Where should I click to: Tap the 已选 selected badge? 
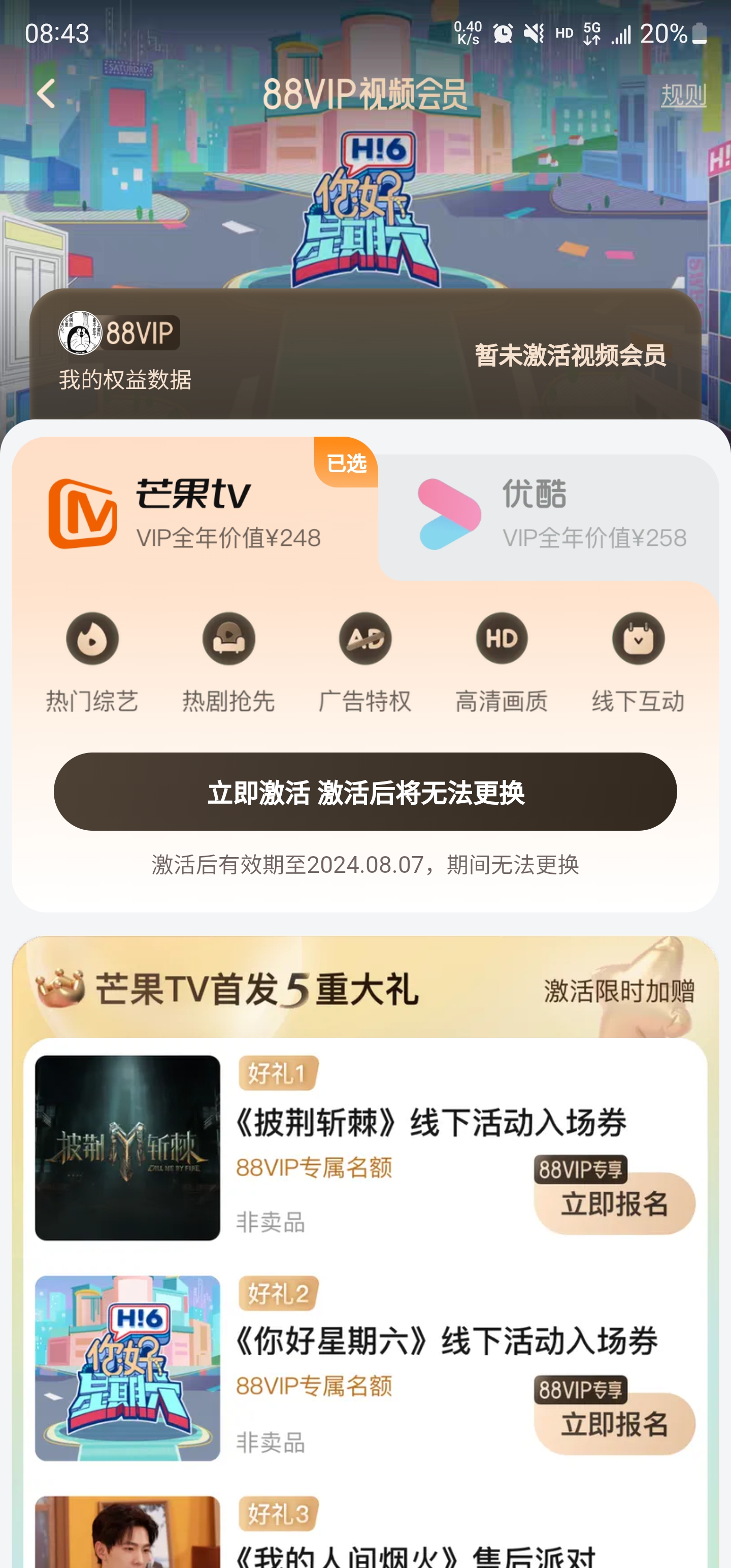tap(346, 464)
